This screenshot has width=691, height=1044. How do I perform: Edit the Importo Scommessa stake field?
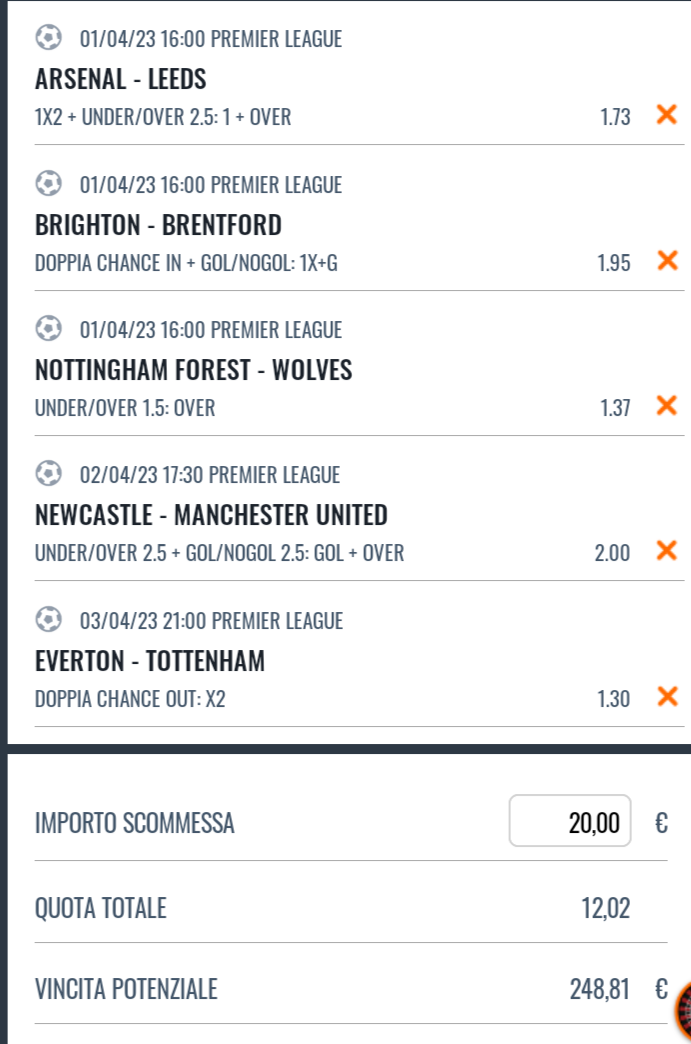tap(570, 822)
